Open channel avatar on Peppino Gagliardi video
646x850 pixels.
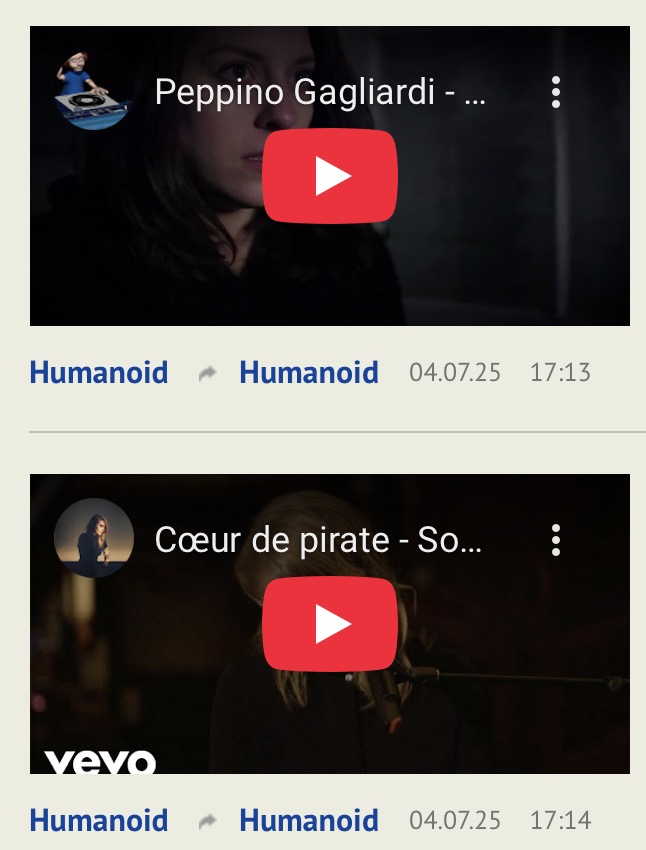pyautogui.click(x=94, y=91)
